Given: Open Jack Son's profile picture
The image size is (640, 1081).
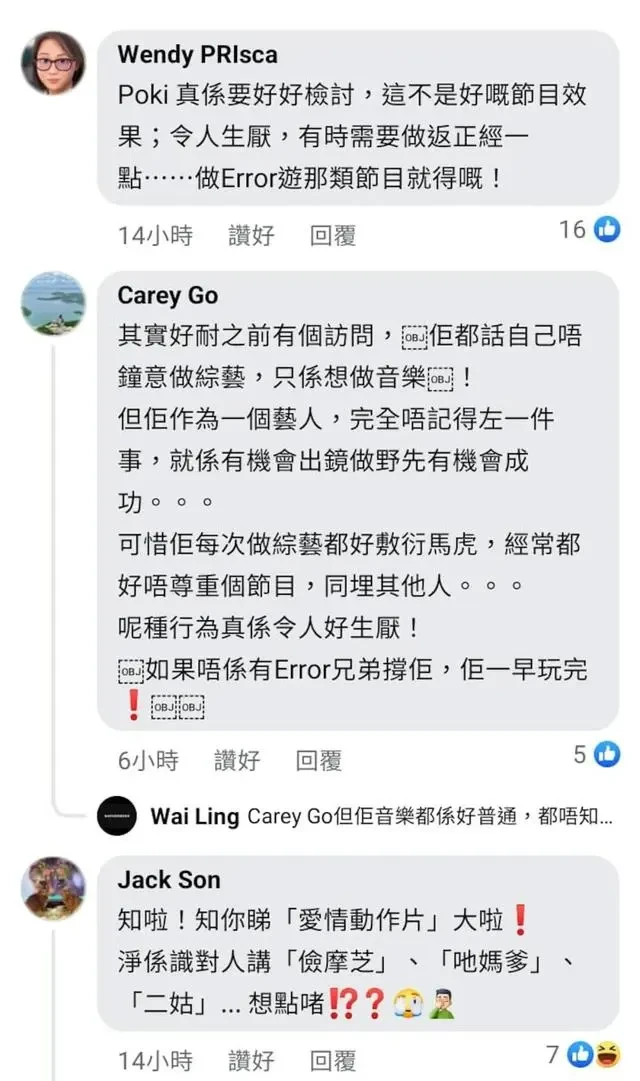Looking at the screenshot, I should pyautogui.click(x=53, y=887).
